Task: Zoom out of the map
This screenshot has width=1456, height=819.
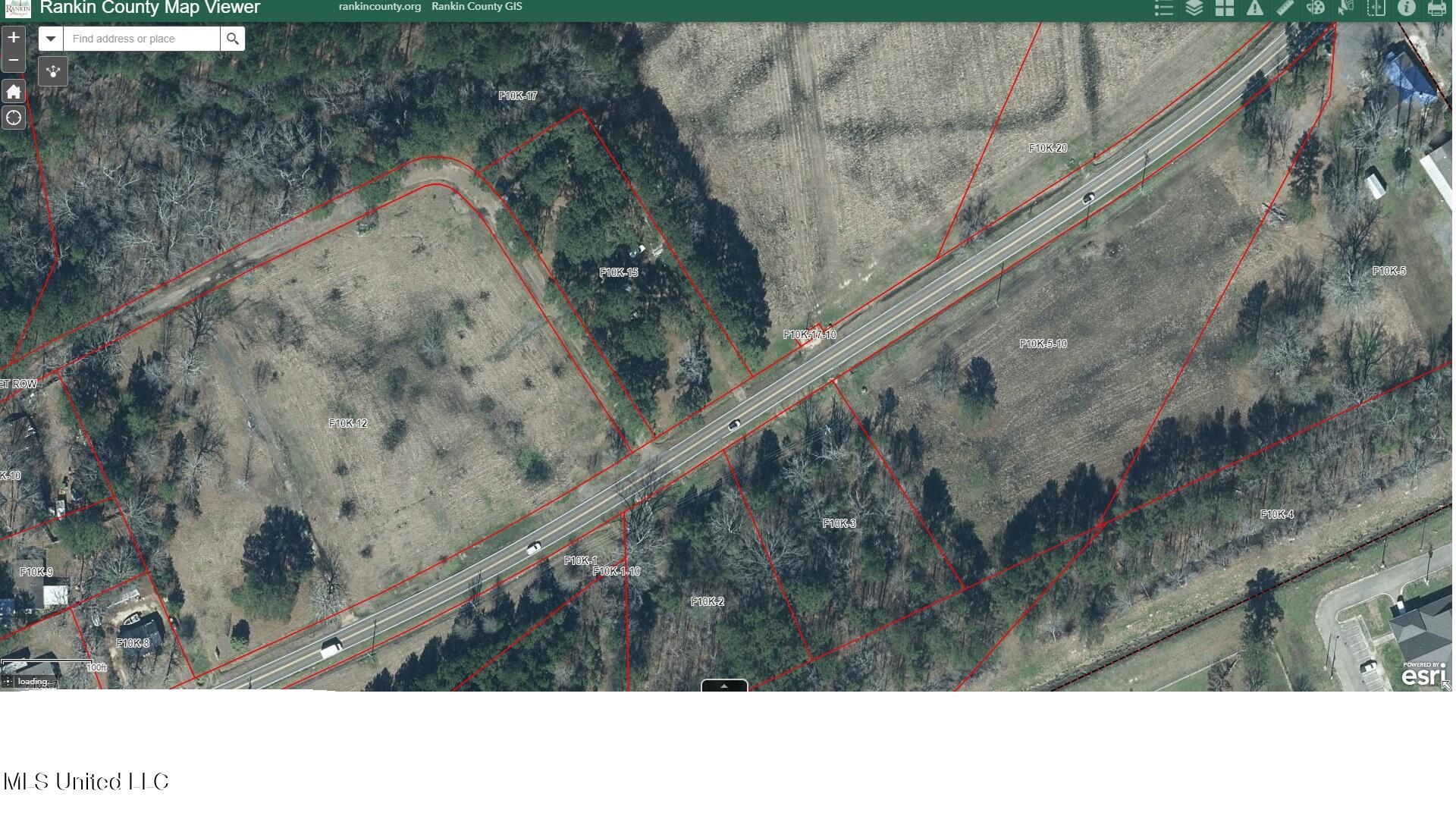Action: pos(14,60)
